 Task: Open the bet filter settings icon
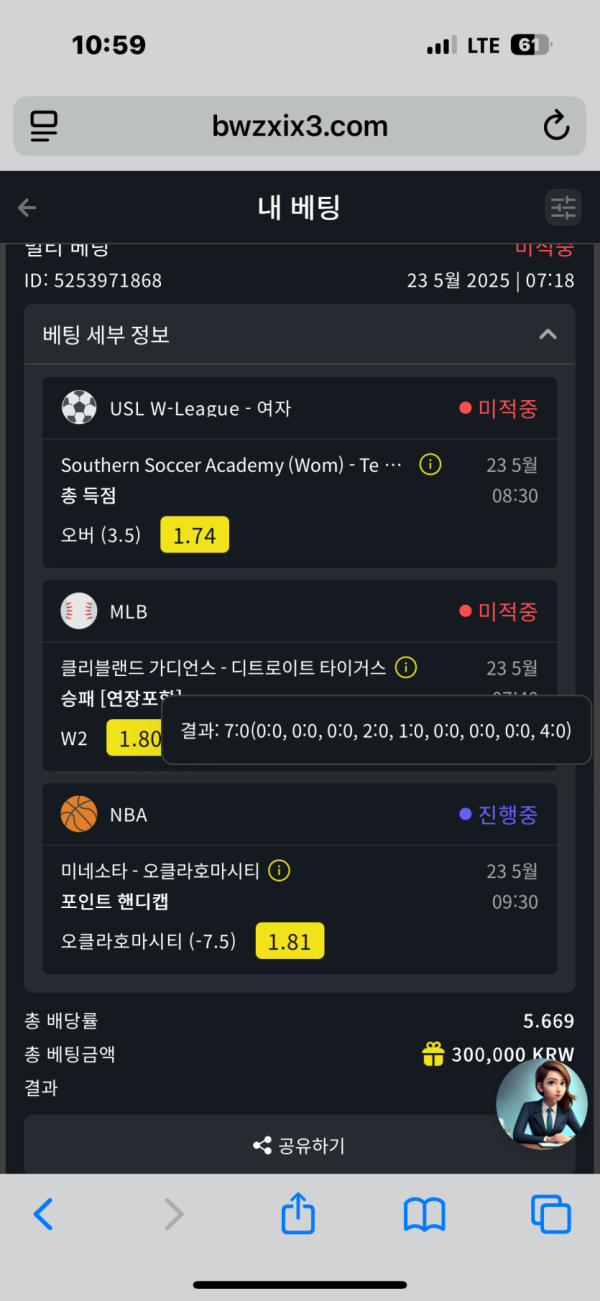click(563, 208)
